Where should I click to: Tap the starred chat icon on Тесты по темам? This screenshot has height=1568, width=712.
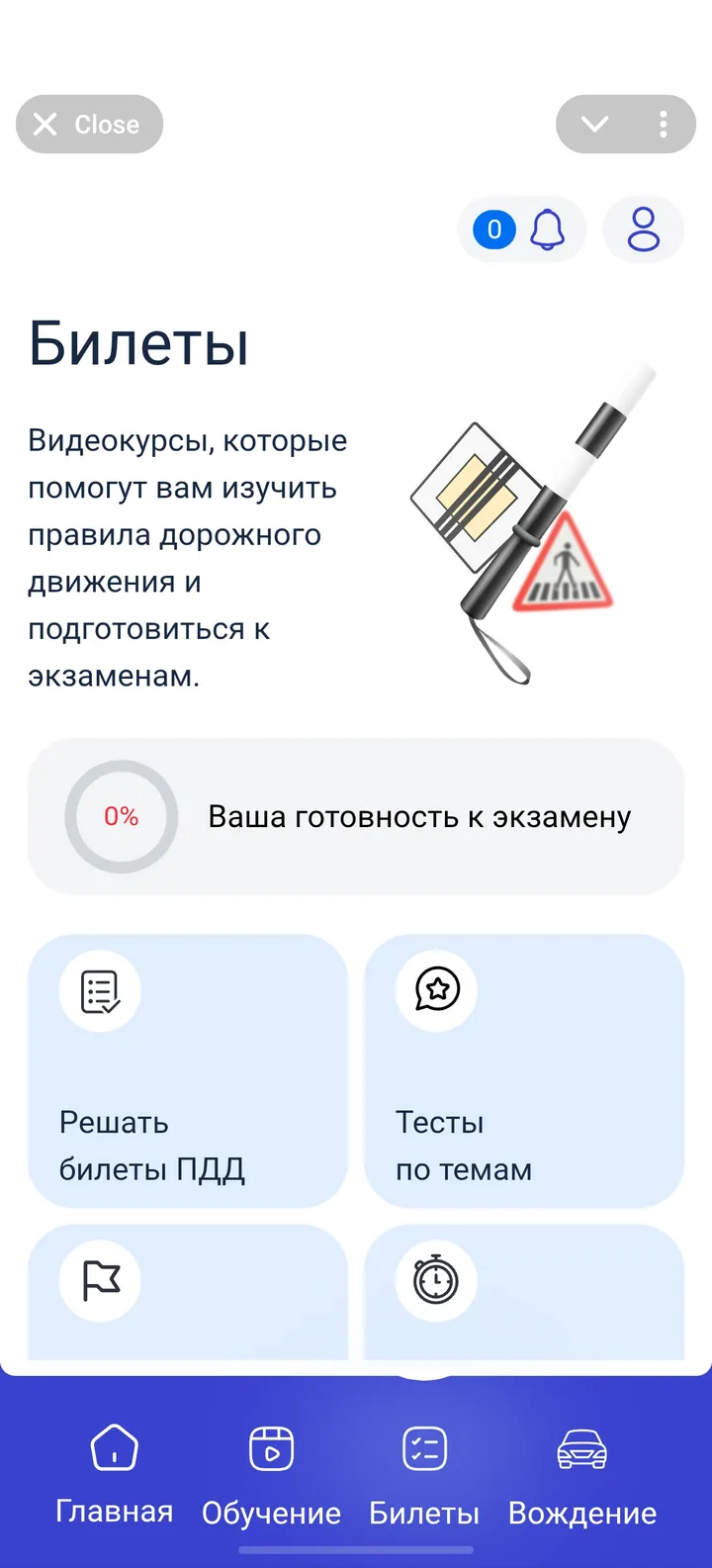[435, 991]
